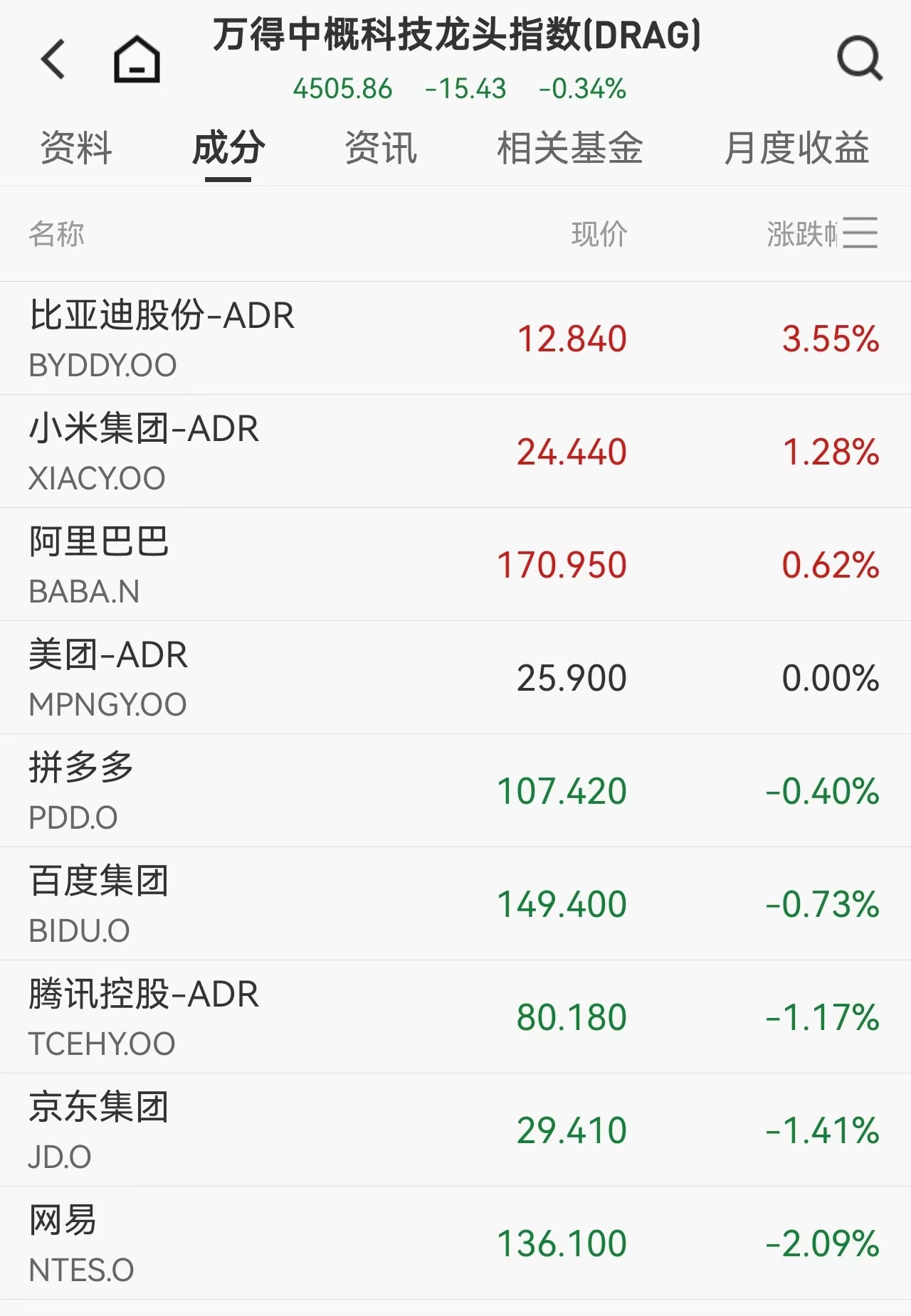Switch to the 资讯 tab
The image size is (911, 1316).
[381, 149]
